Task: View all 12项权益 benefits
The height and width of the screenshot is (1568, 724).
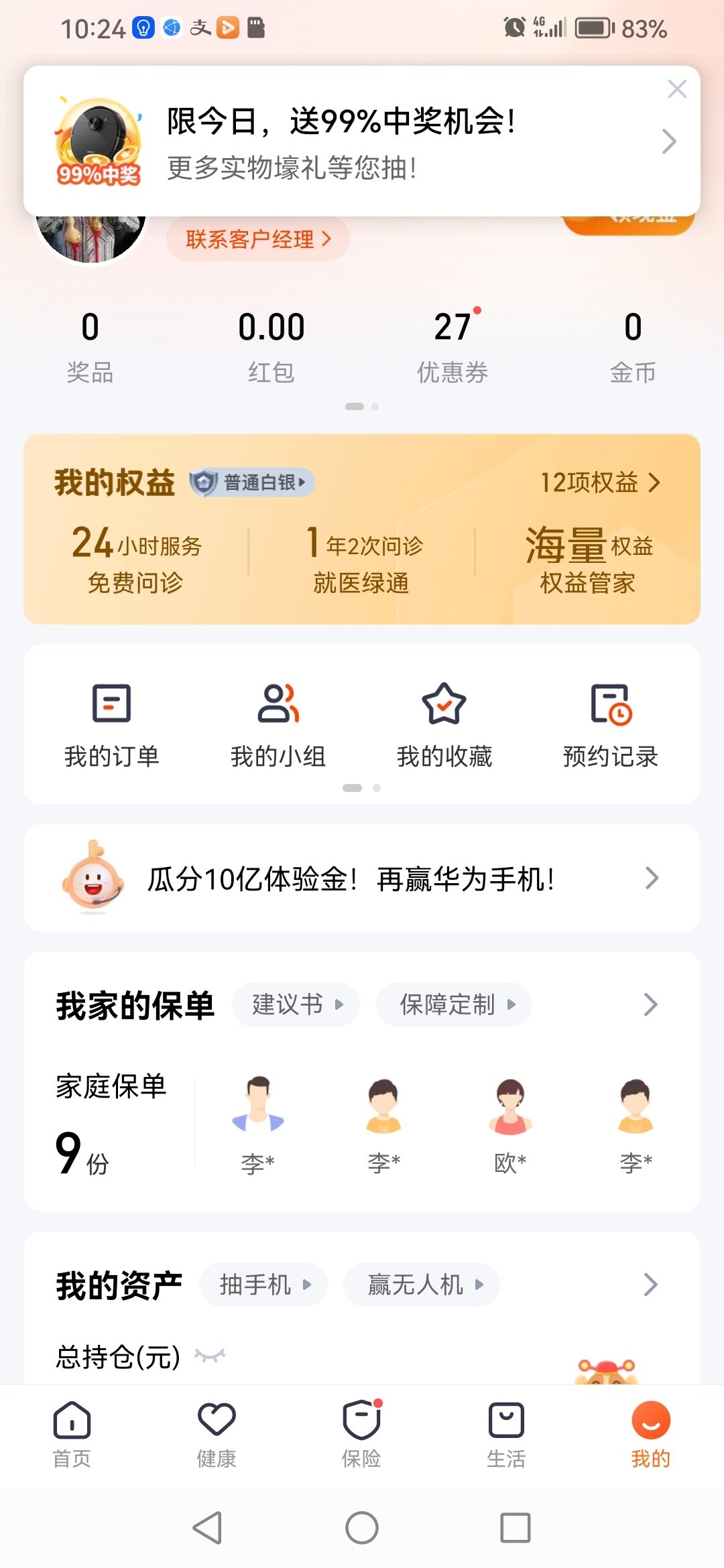Action: pyautogui.click(x=599, y=482)
